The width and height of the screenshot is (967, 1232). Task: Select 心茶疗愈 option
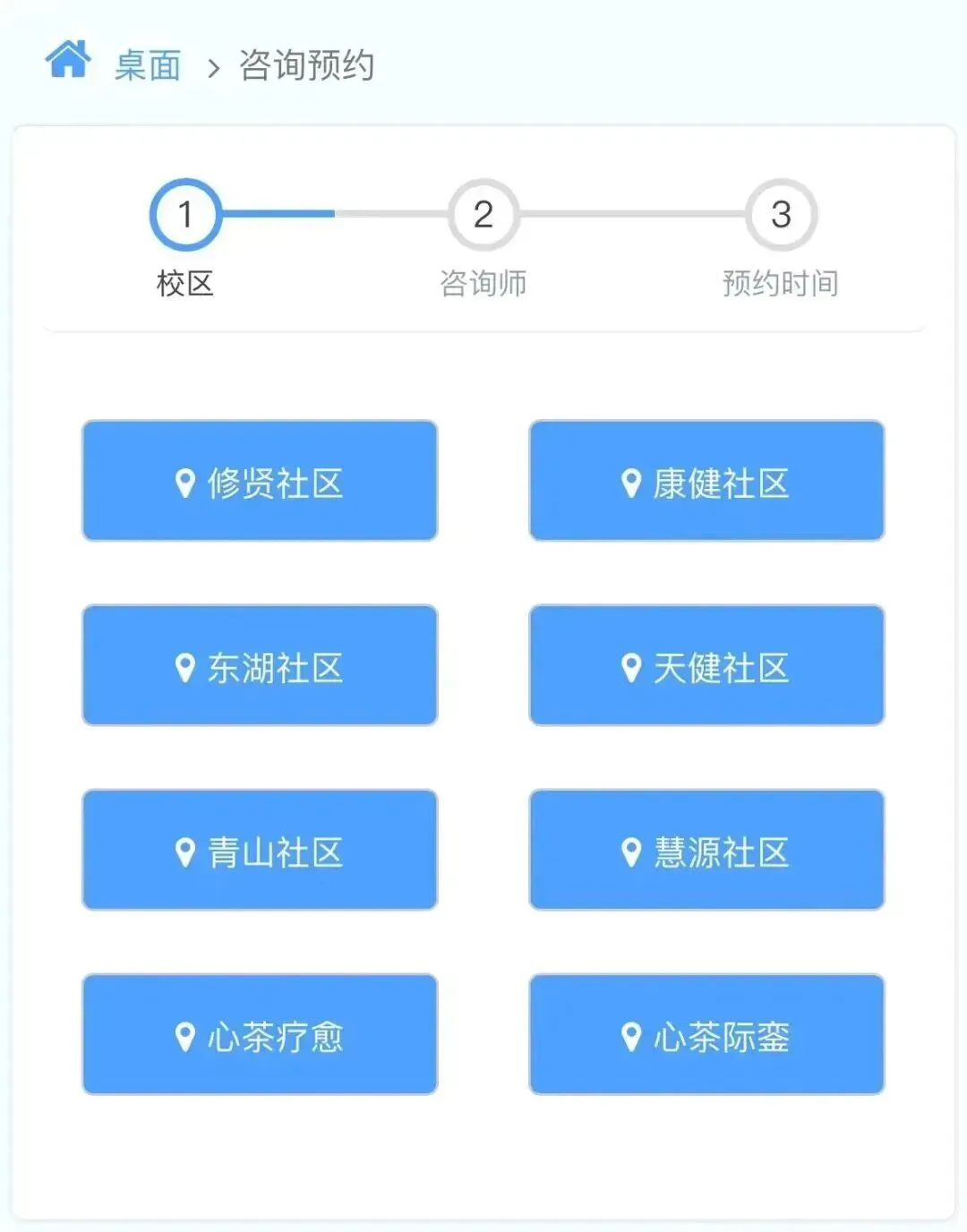tap(260, 1034)
